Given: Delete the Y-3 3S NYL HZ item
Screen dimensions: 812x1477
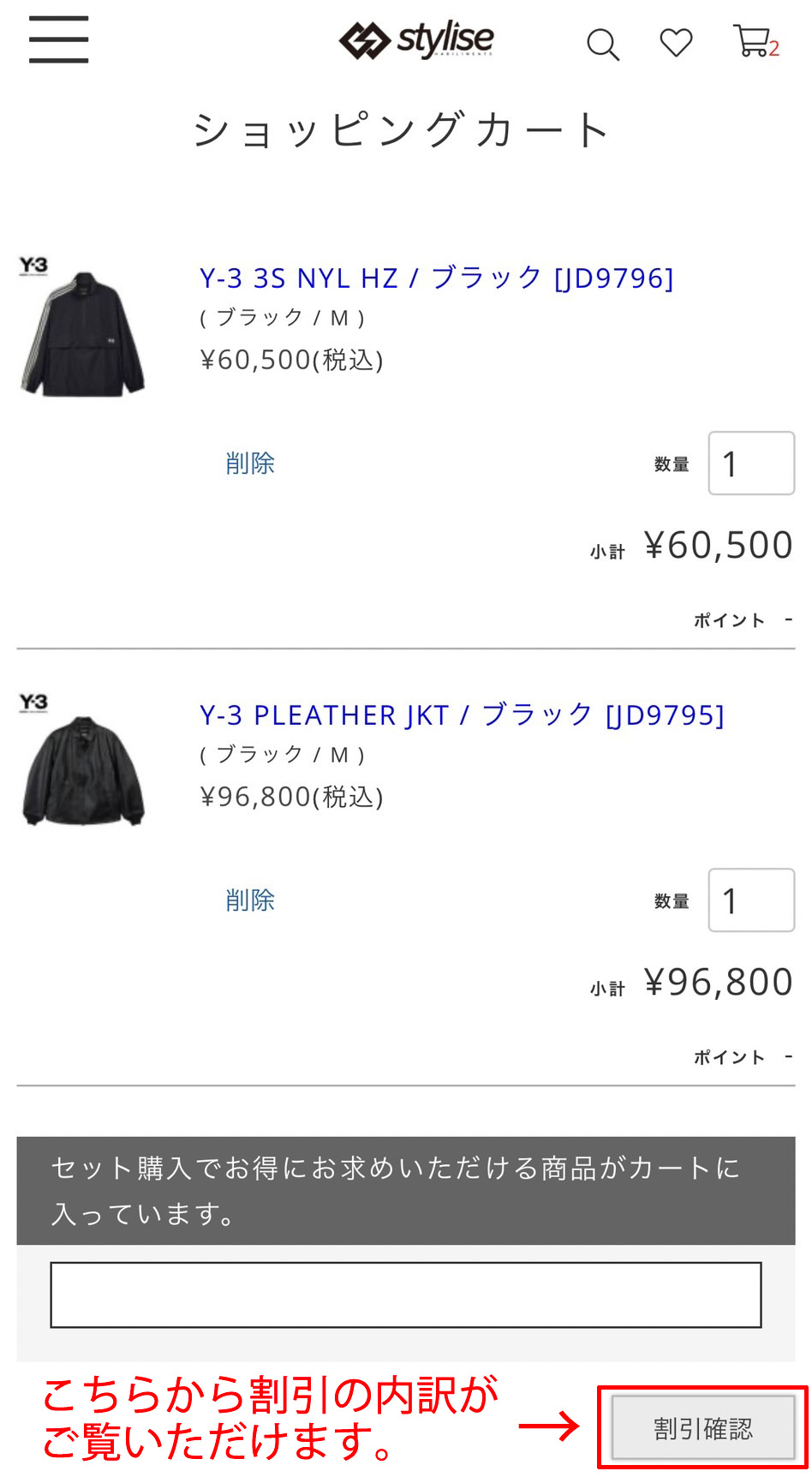Looking at the screenshot, I should (250, 463).
